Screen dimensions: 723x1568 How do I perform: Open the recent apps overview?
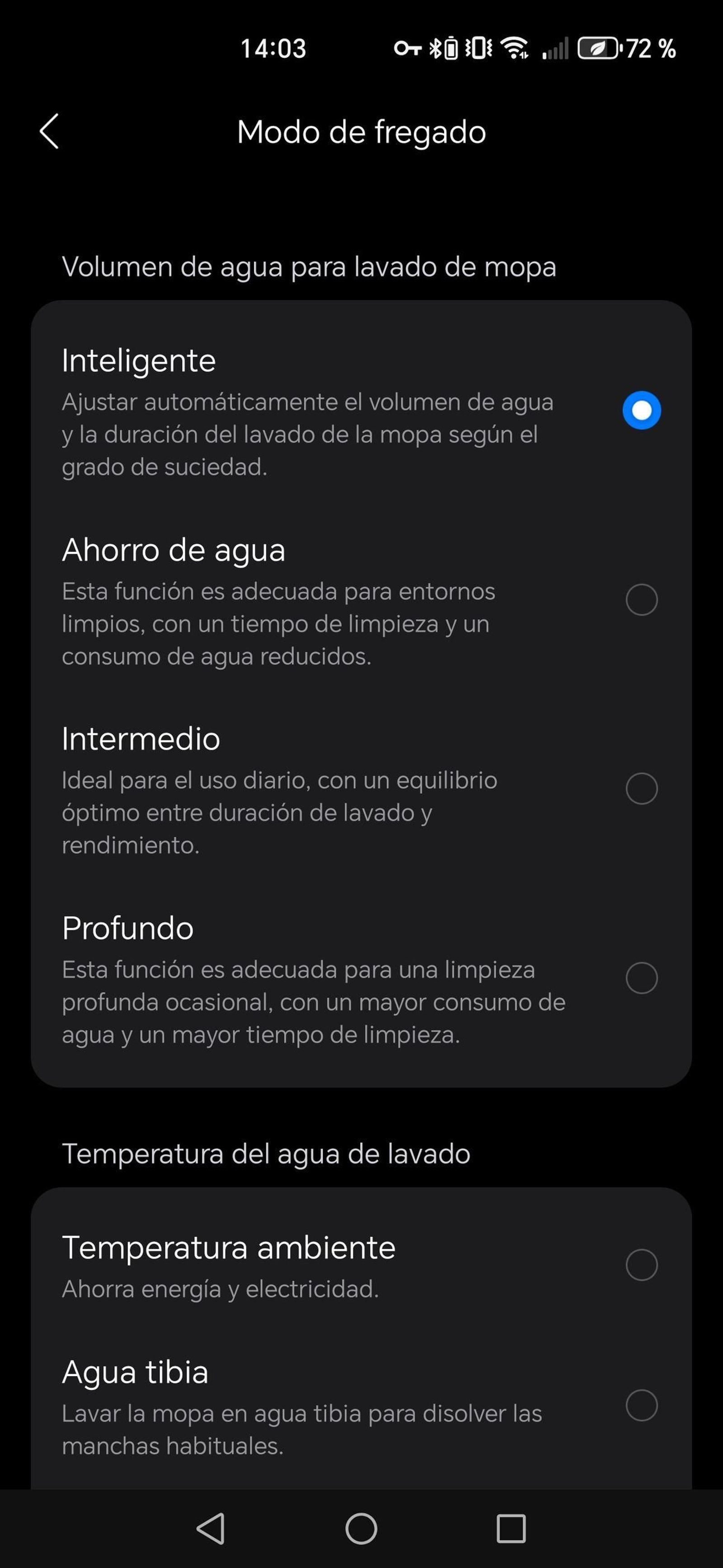[x=511, y=1528]
